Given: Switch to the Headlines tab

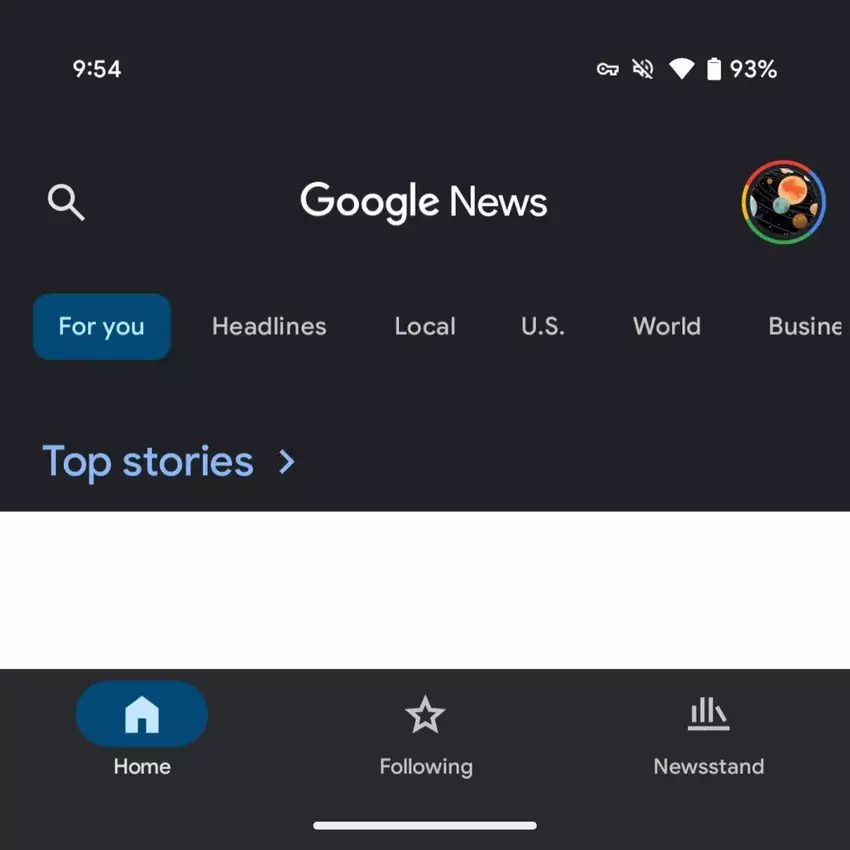Looking at the screenshot, I should click(x=269, y=327).
